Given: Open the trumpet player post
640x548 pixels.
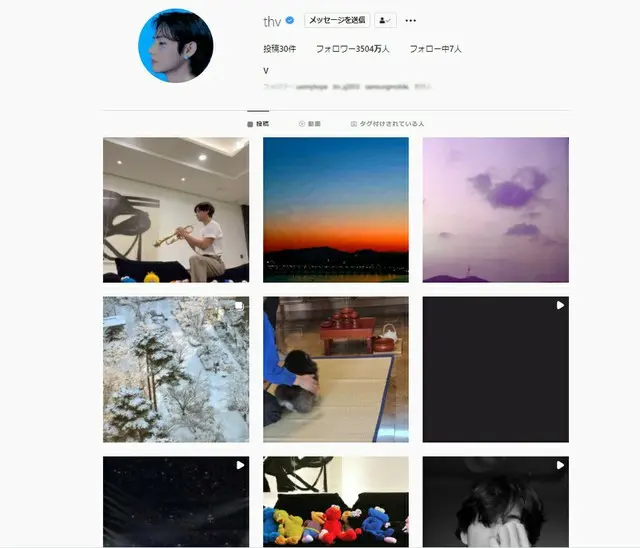Looking at the screenshot, I should [176, 210].
